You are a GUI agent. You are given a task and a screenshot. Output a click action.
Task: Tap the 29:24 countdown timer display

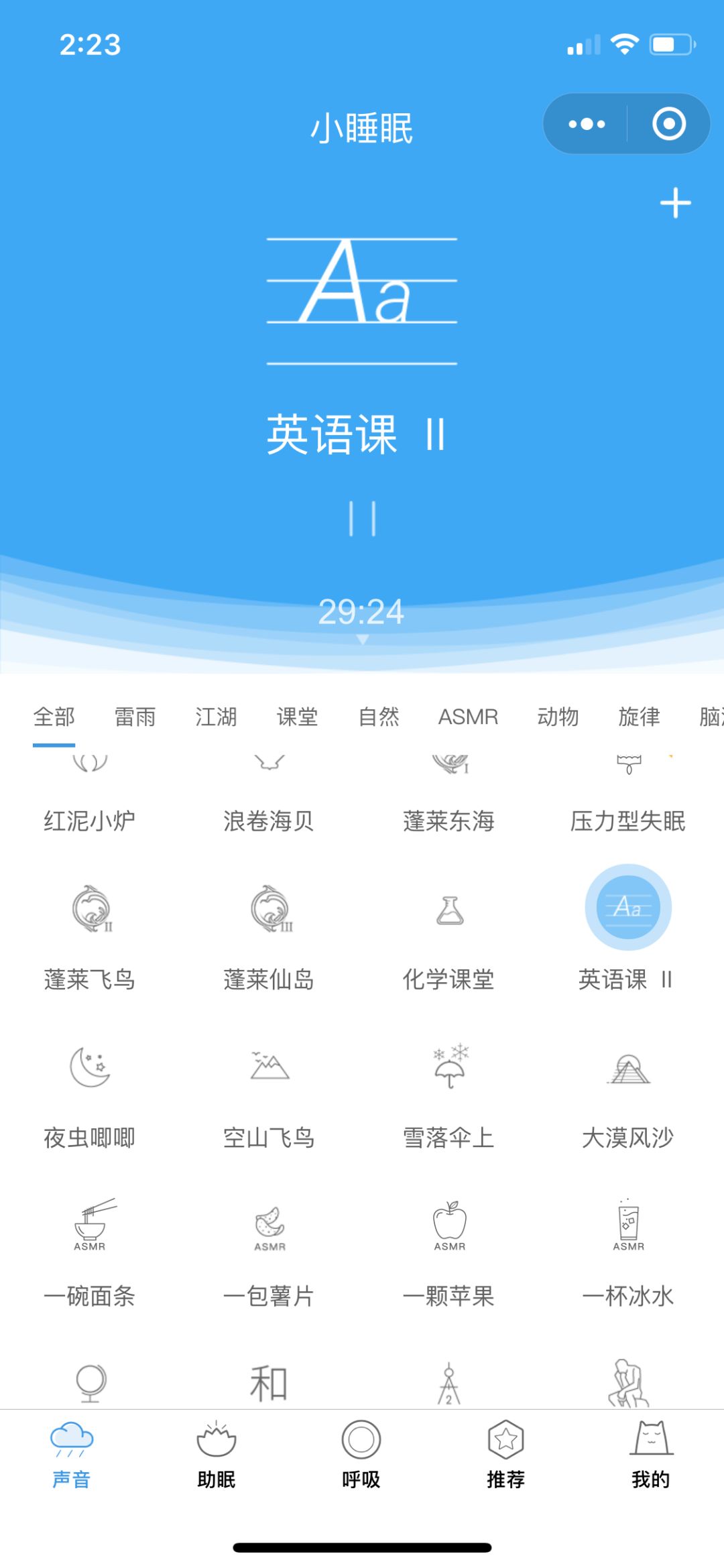(x=362, y=610)
